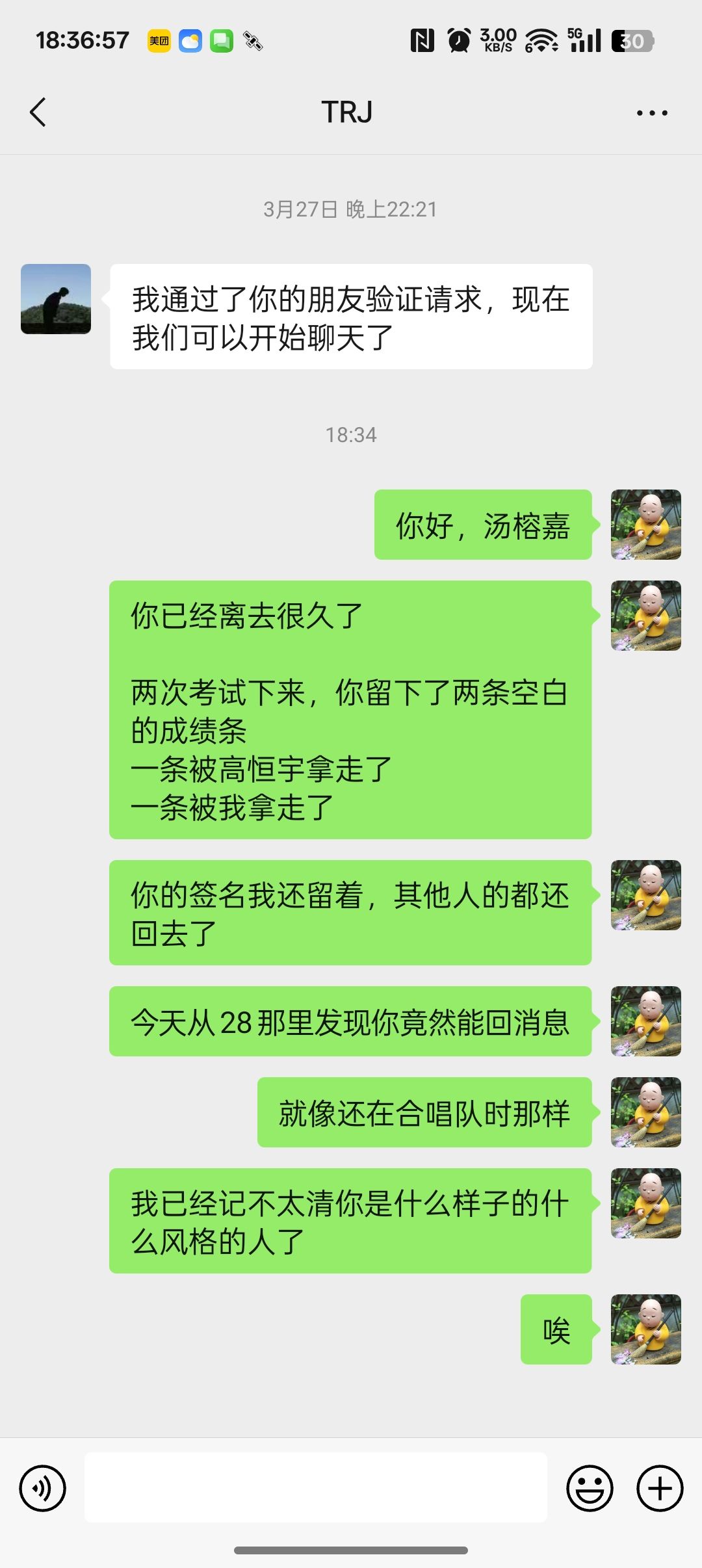Open my avatar beside the 唉 message
This screenshot has height=1568, width=702.
click(x=645, y=1329)
